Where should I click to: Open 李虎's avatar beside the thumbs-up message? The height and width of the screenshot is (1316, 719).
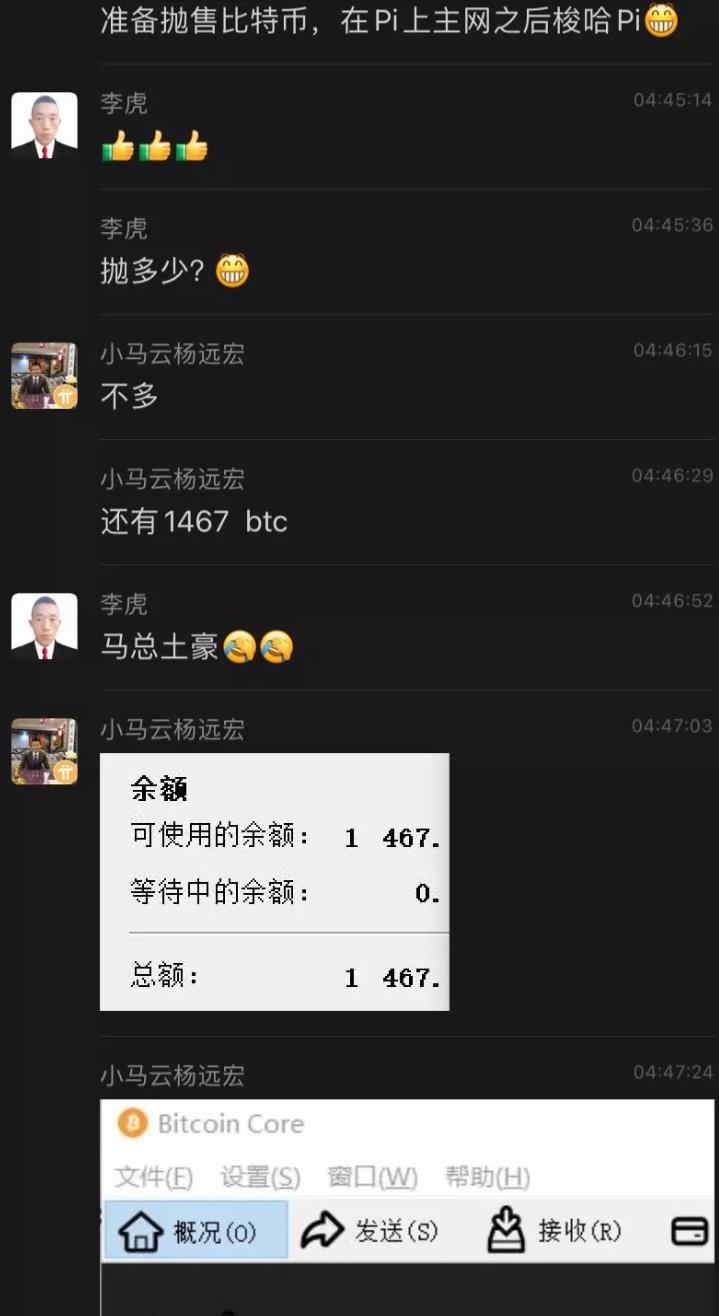pyautogui.click(x=44, y=126)
